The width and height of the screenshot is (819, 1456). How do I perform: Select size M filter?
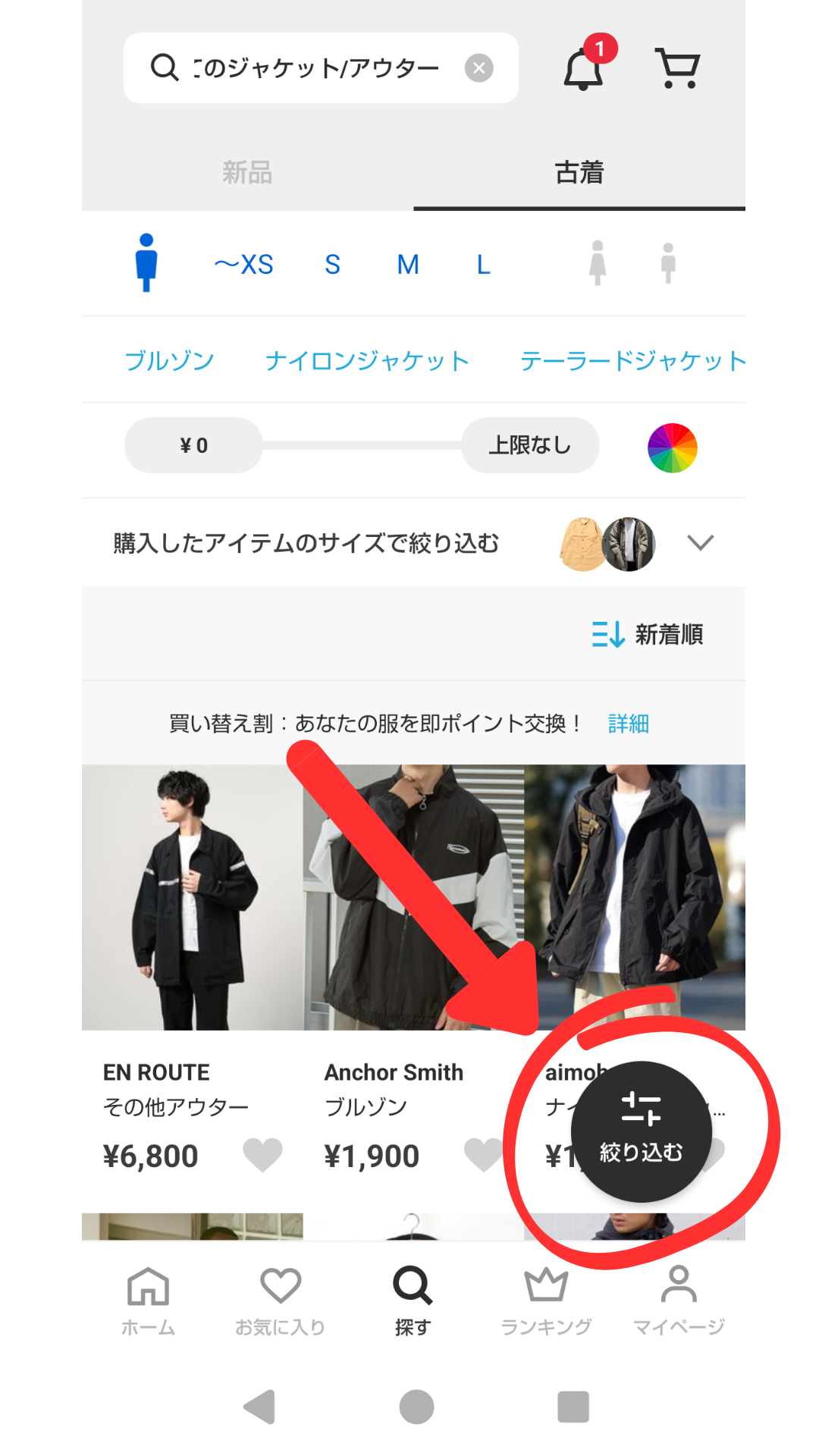pyautogui.click(x=408, y=265)
